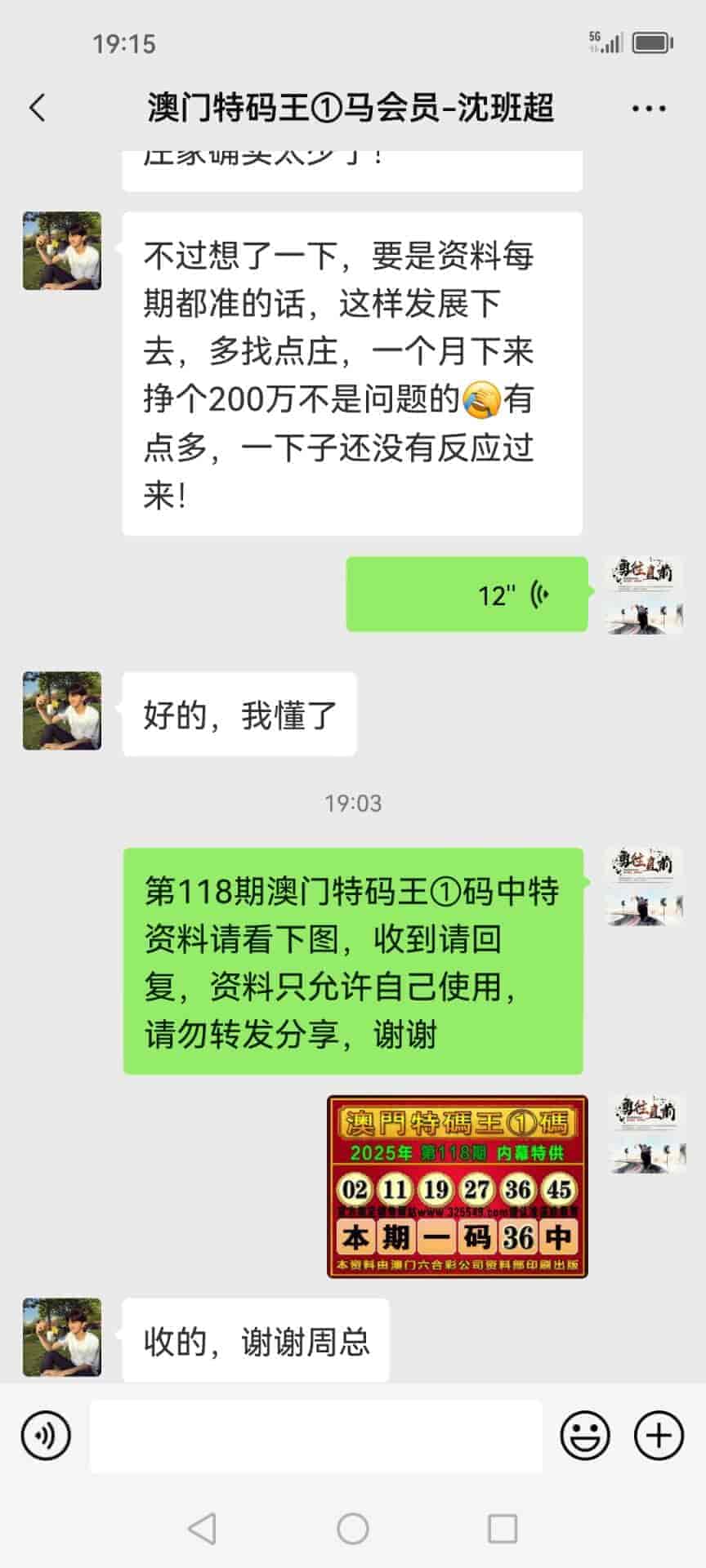Open the shared lottery number picture

pos(457,1186)
